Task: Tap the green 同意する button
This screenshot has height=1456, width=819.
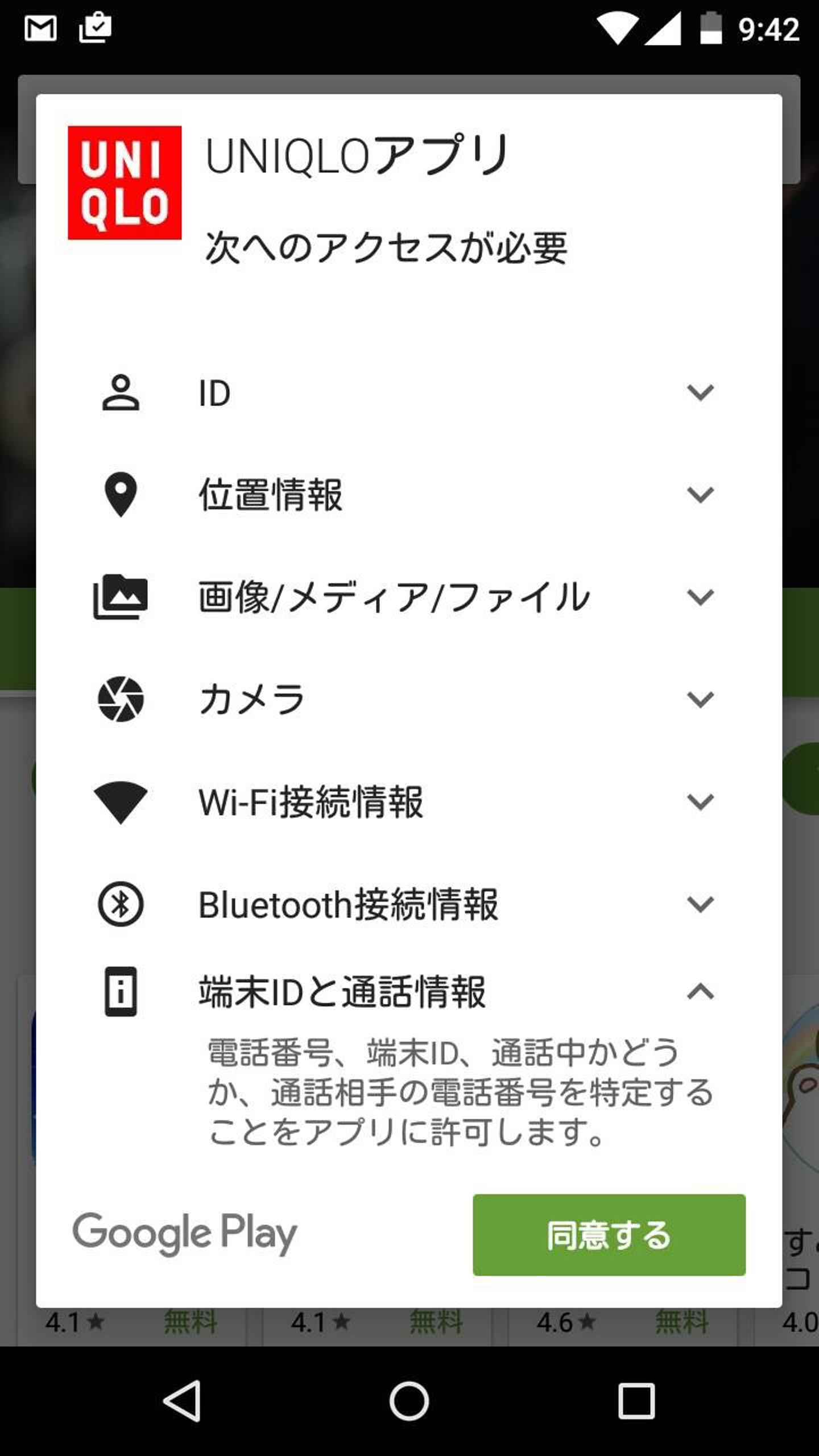Action: tap(609, 1235)
